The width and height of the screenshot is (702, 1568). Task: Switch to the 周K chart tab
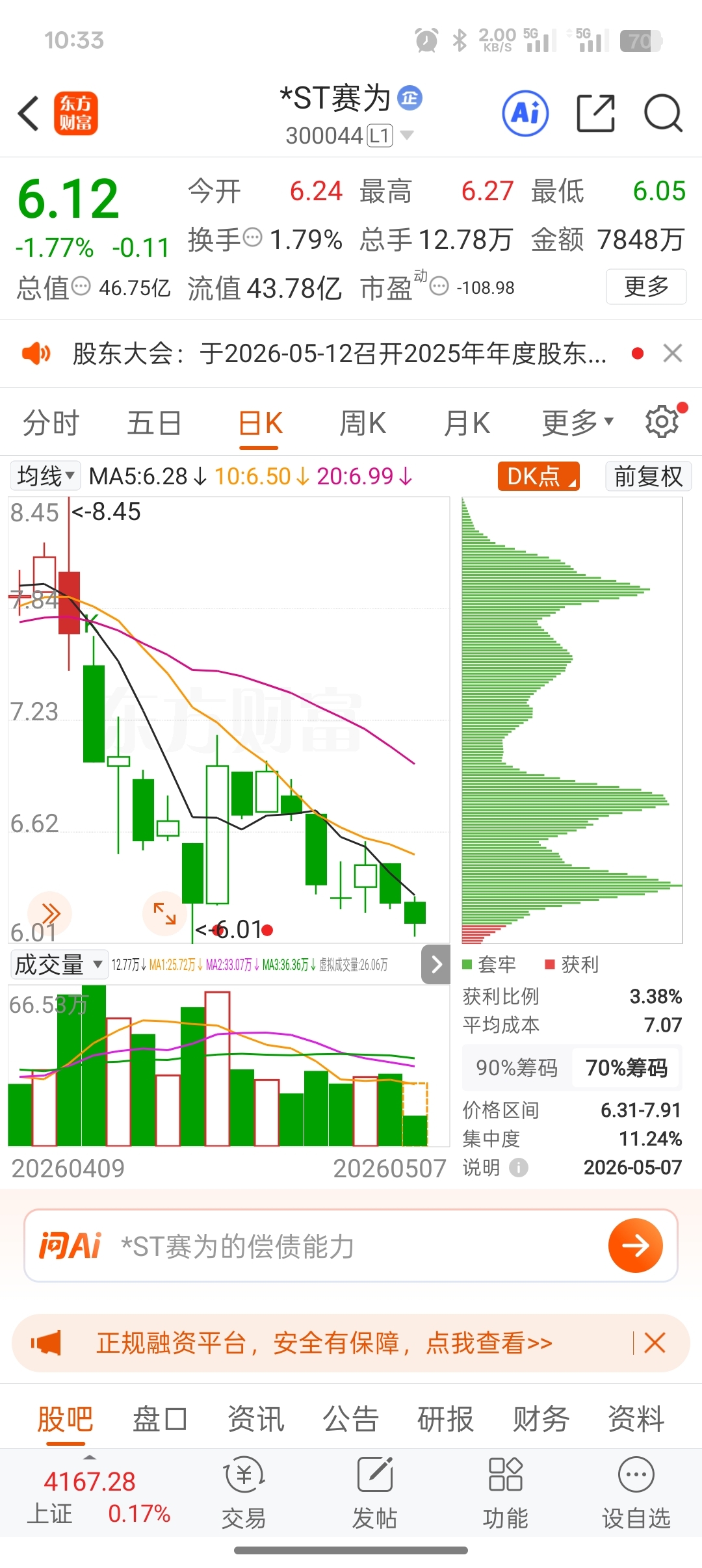363,423
